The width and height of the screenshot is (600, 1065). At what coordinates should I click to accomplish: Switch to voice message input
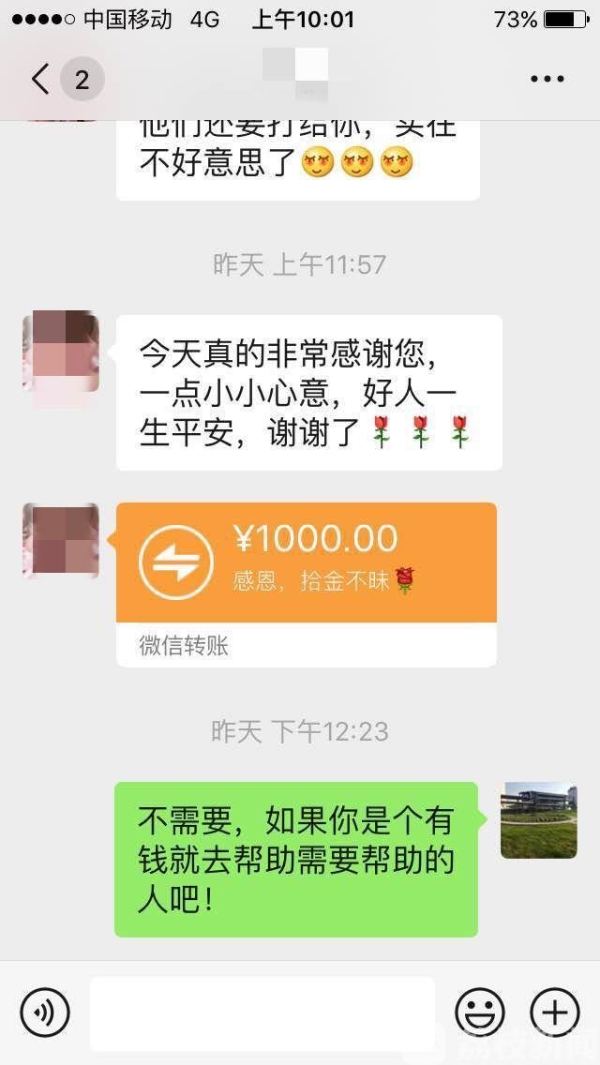click(x=45, y=1013)
